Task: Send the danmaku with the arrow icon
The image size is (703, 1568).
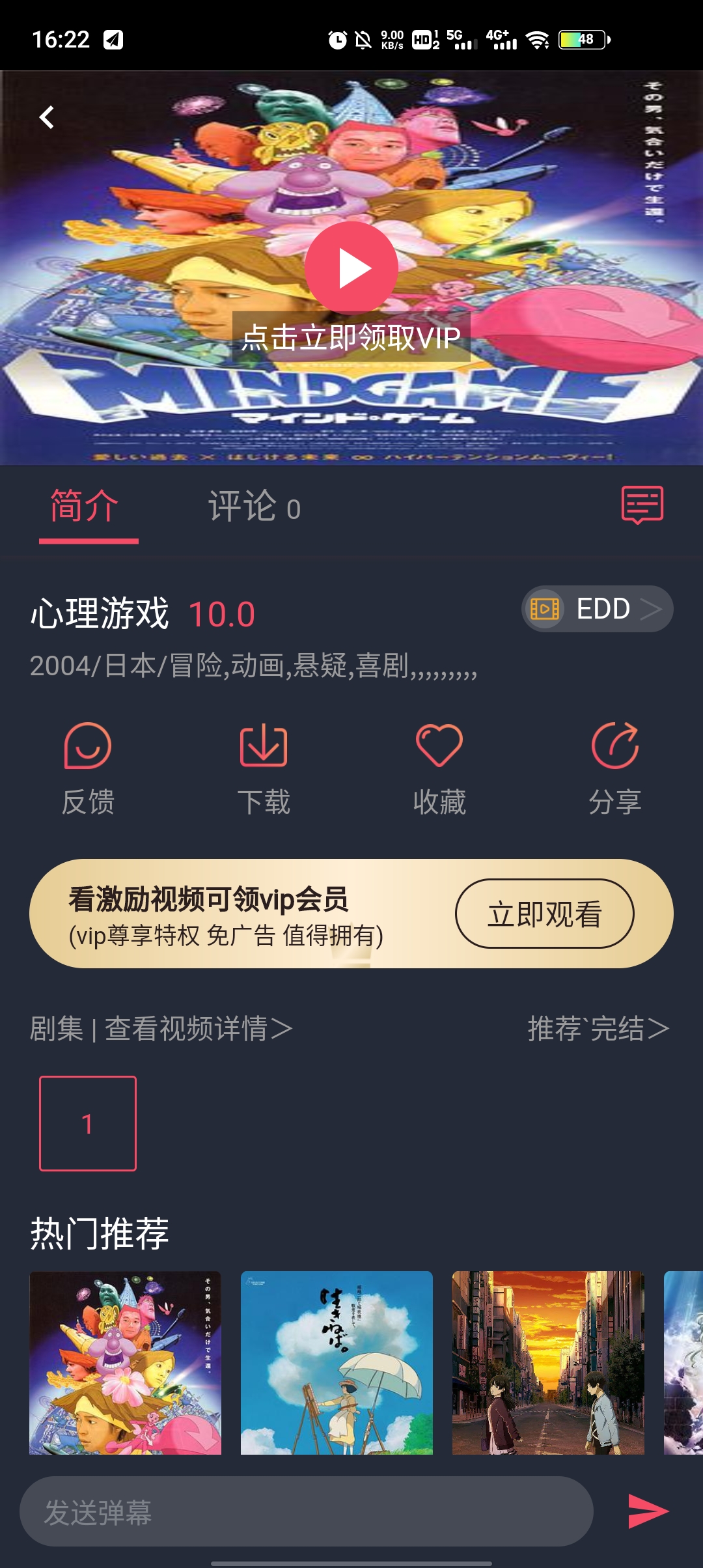Action: (x=648, y=1511)
